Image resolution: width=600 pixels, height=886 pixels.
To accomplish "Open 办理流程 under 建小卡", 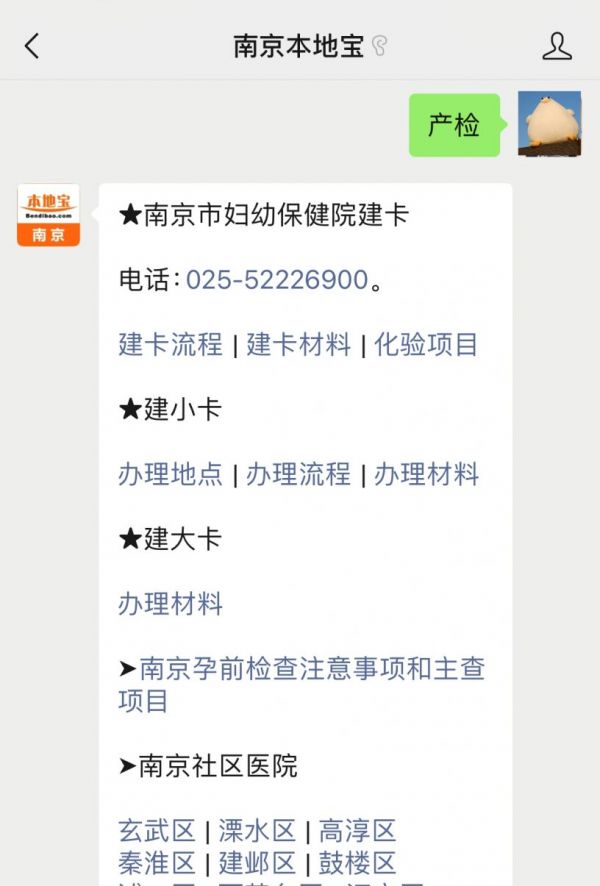I will [298, 474].
